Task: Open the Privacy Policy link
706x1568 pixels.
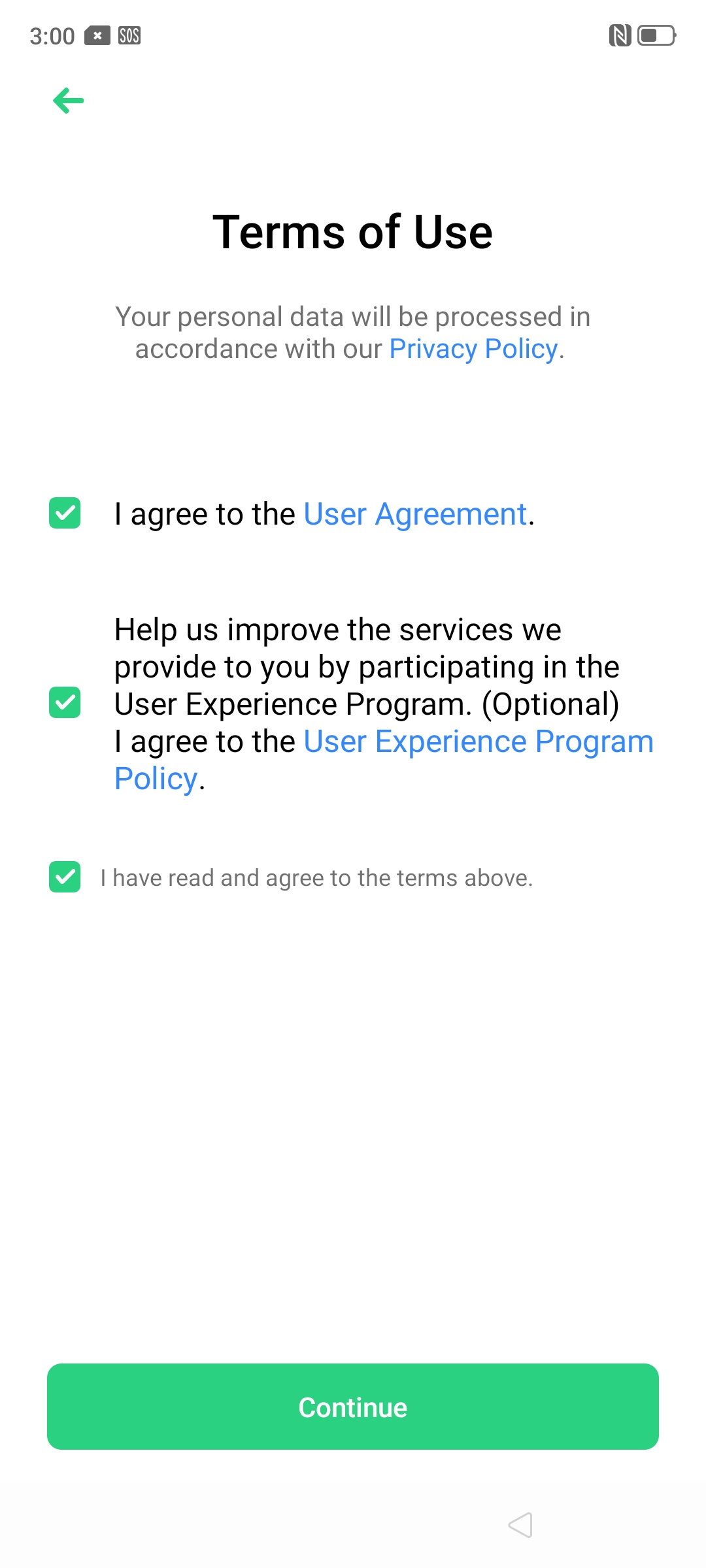Action: tap(473, 349)
